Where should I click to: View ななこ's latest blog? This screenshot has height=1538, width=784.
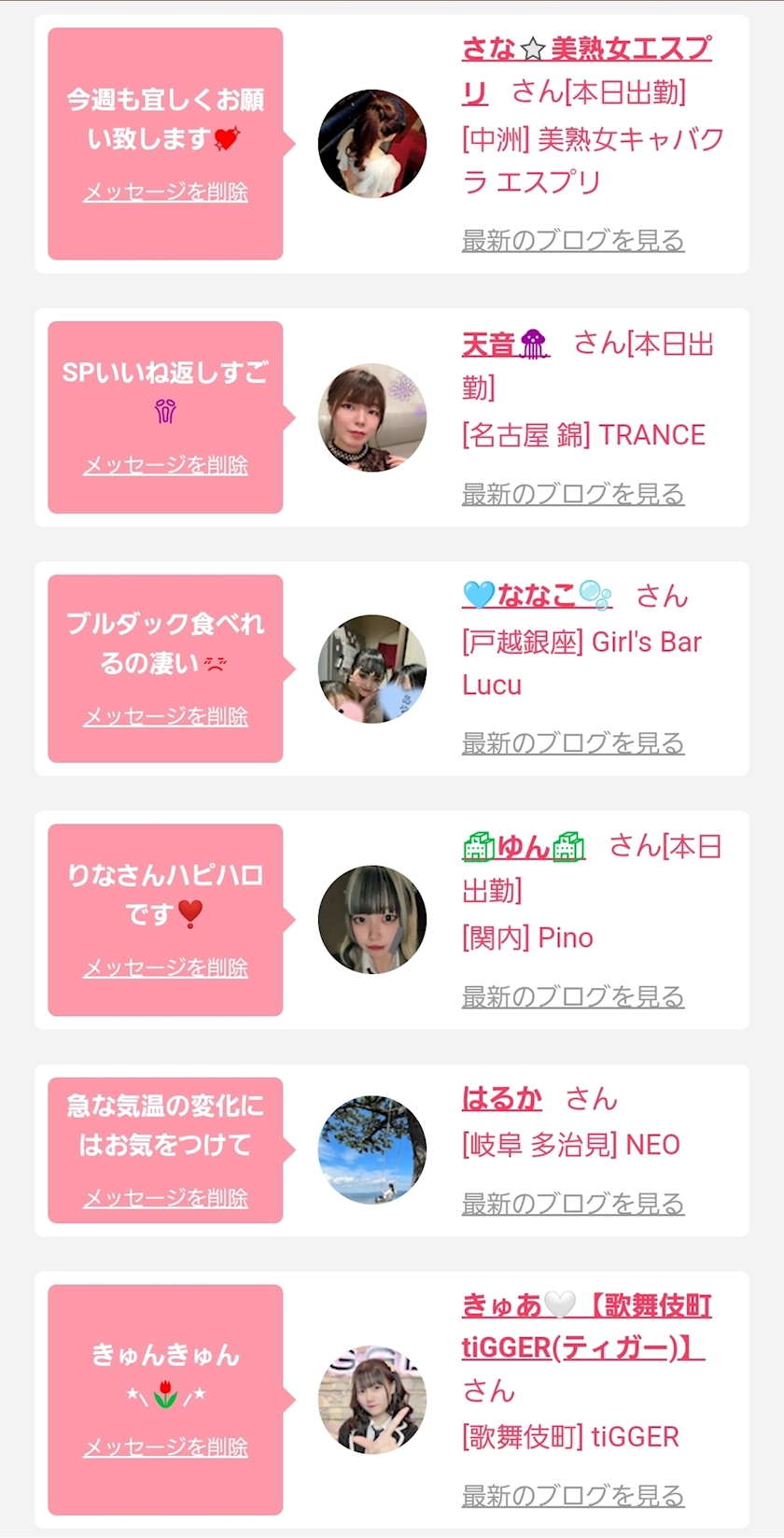tap(572, 743)
